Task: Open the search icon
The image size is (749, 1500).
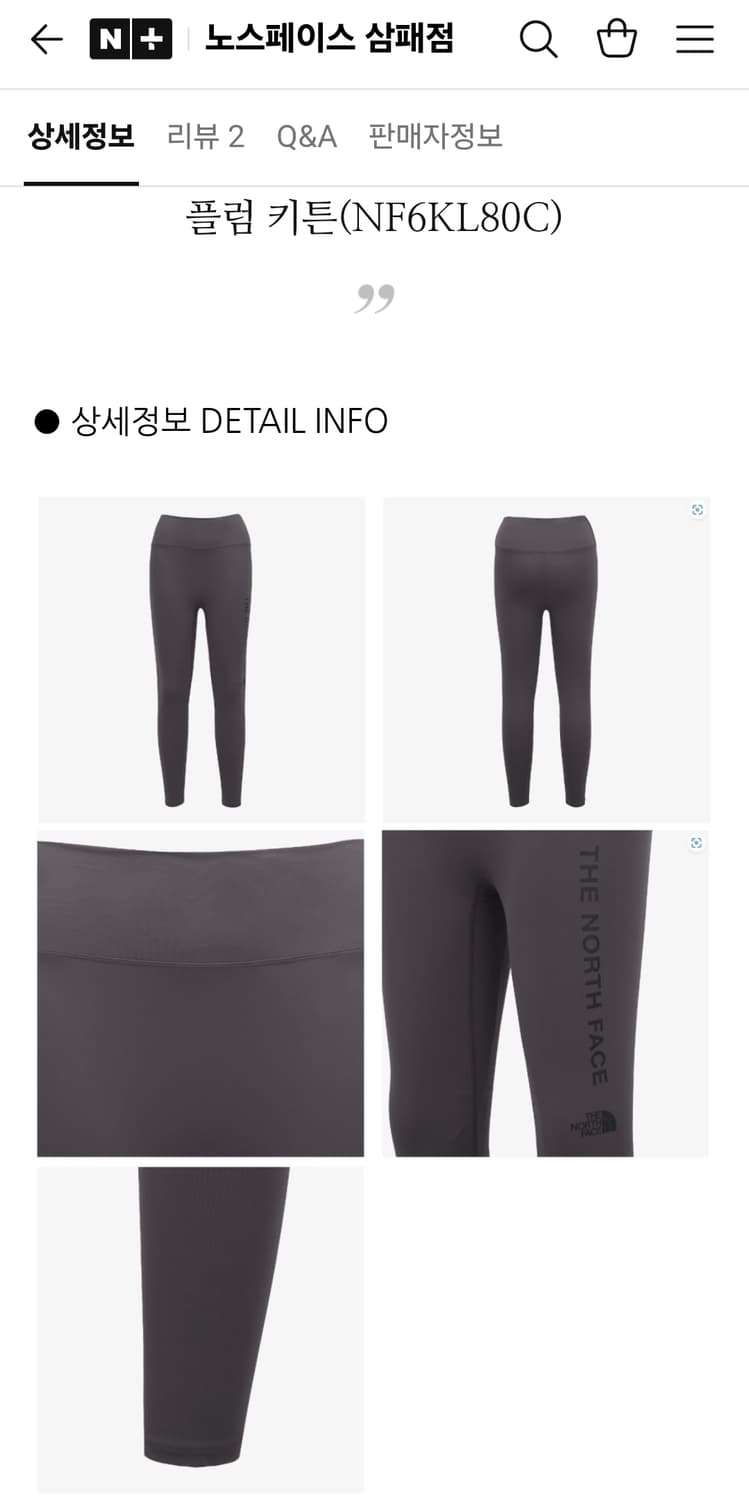Action: point(539,38)
